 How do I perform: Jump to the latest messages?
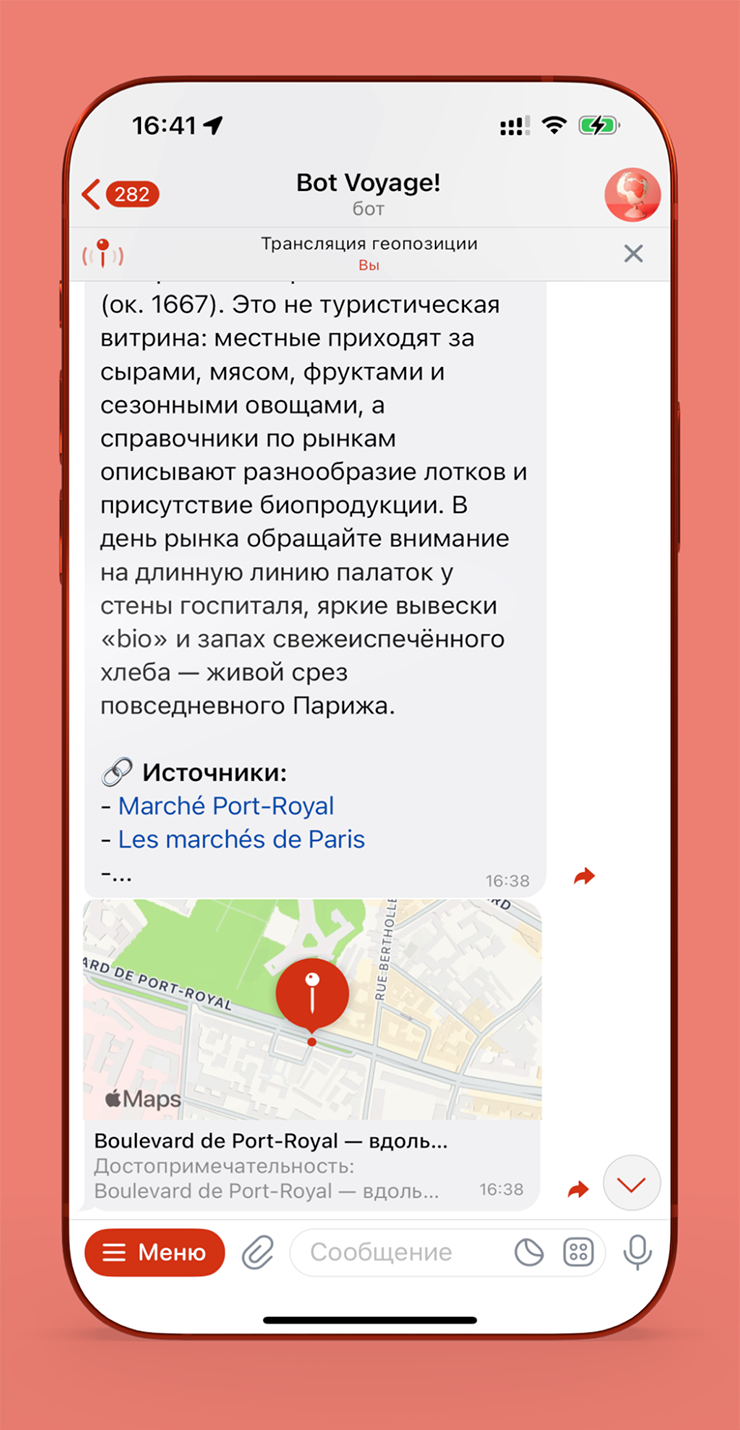(631, 1184)
